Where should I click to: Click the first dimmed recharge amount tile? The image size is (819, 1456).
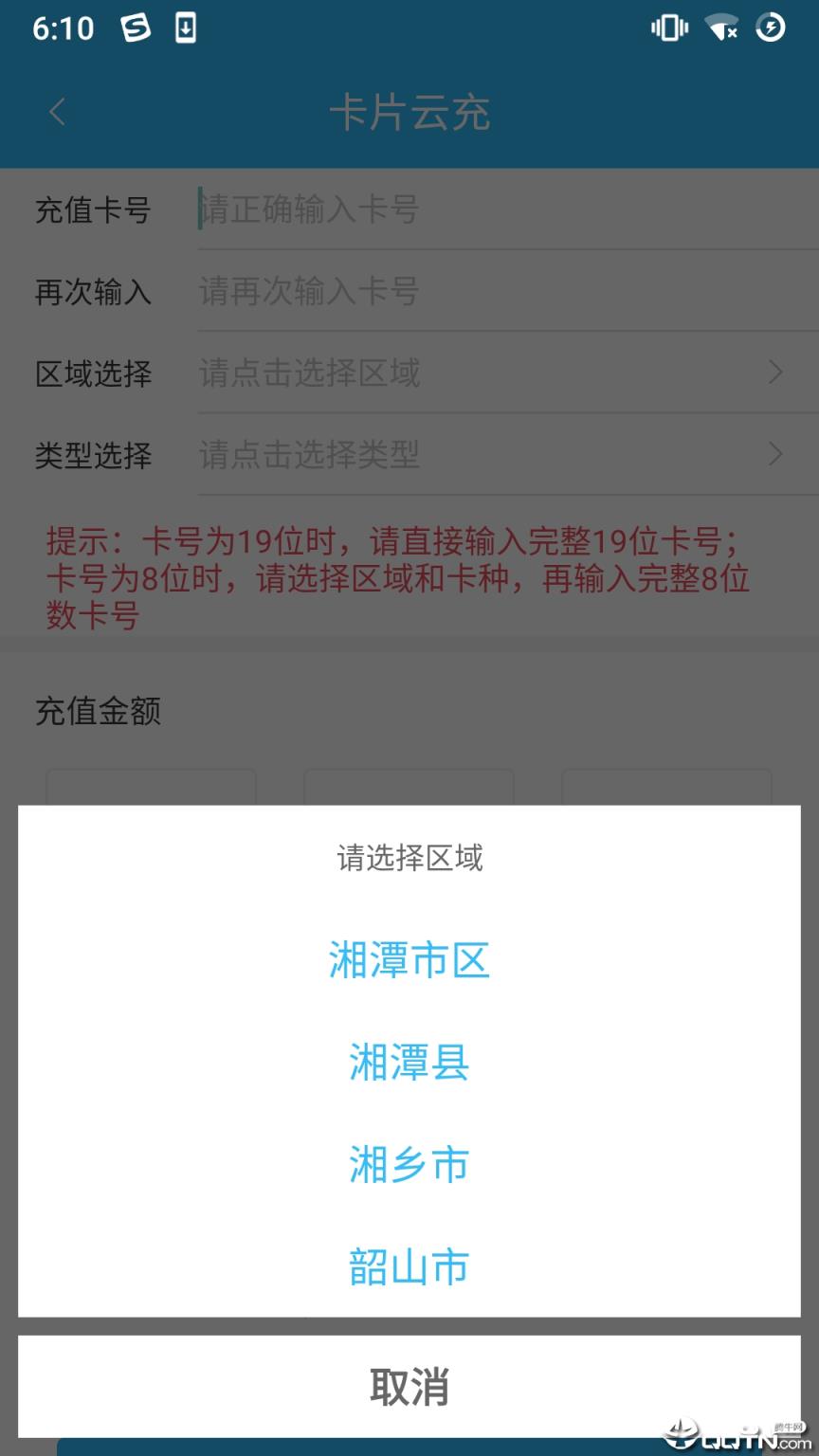pos(152,787)
